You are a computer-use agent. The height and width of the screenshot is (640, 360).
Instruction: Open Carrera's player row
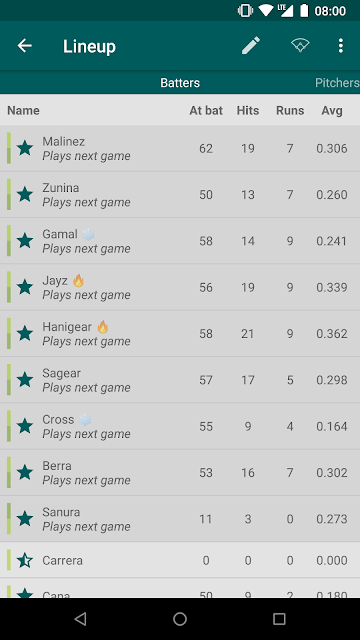click(x=180, y=560)
